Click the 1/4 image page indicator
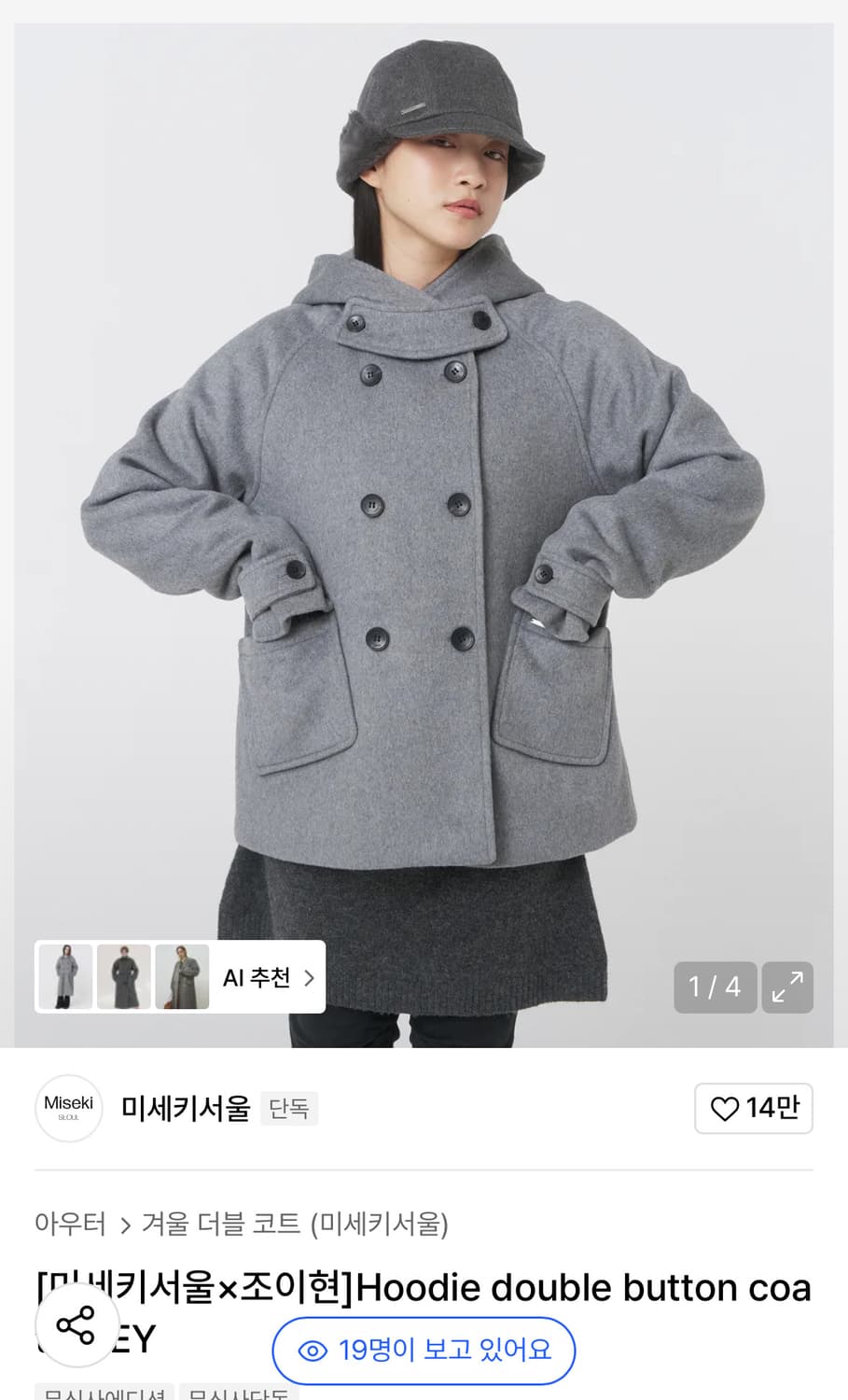 [715, 987]
